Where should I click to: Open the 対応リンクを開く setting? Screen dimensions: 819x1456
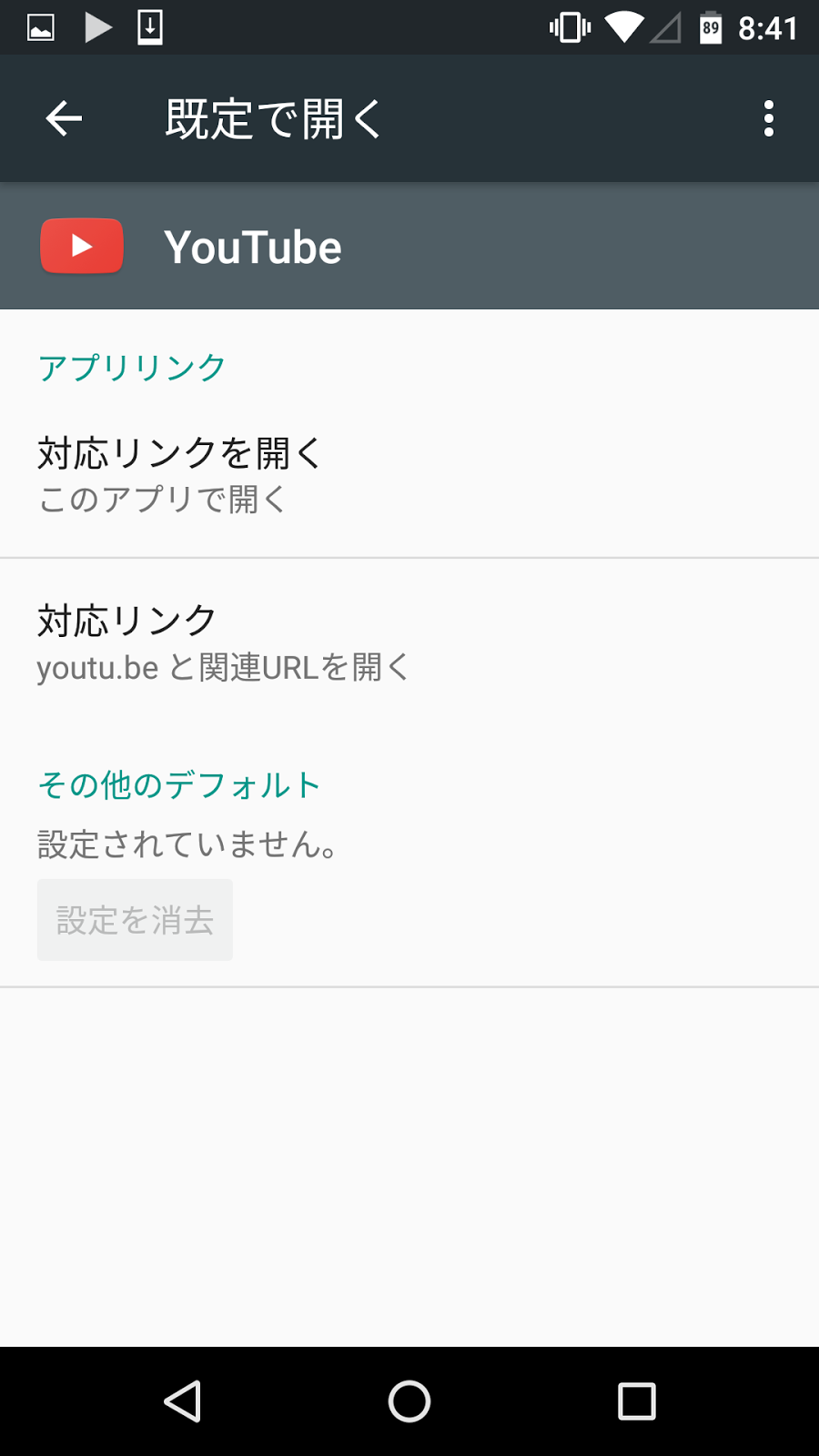pyautogui.click(x=409, y=475)
